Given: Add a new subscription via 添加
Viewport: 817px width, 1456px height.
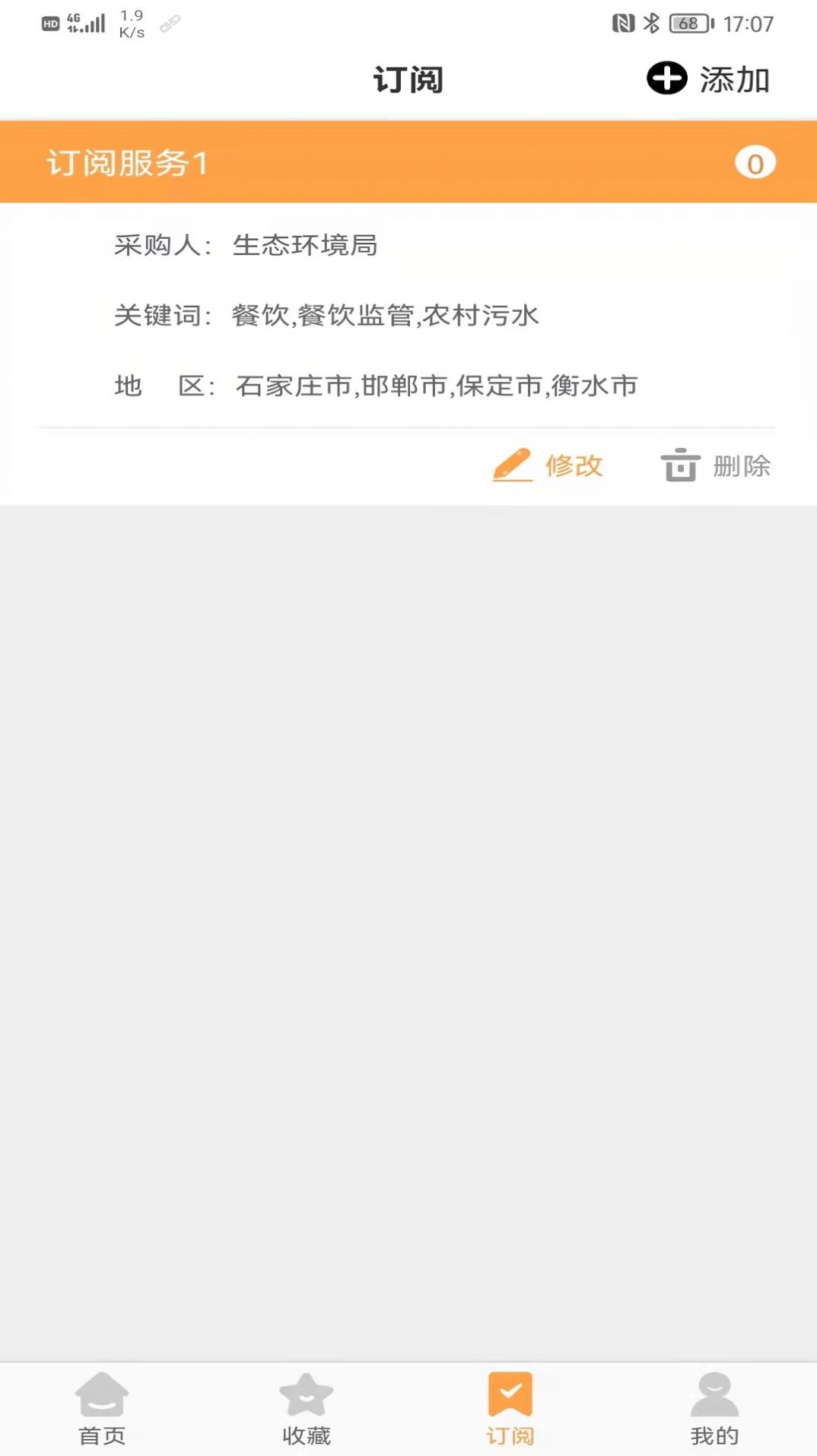Looking at the screenshot, I should click(x=708, y=79).
